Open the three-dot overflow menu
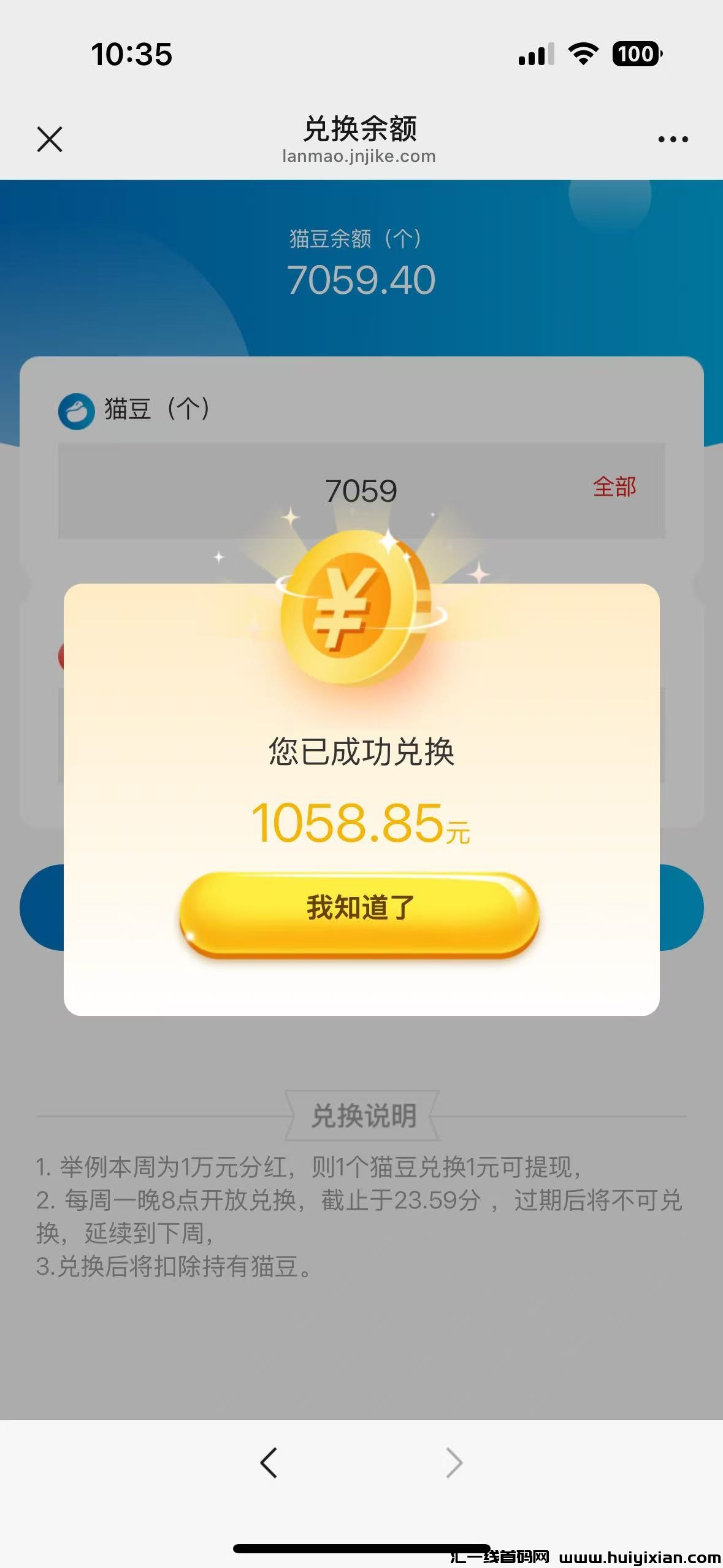Screen dimensions: 723x1568 [673, 139]
